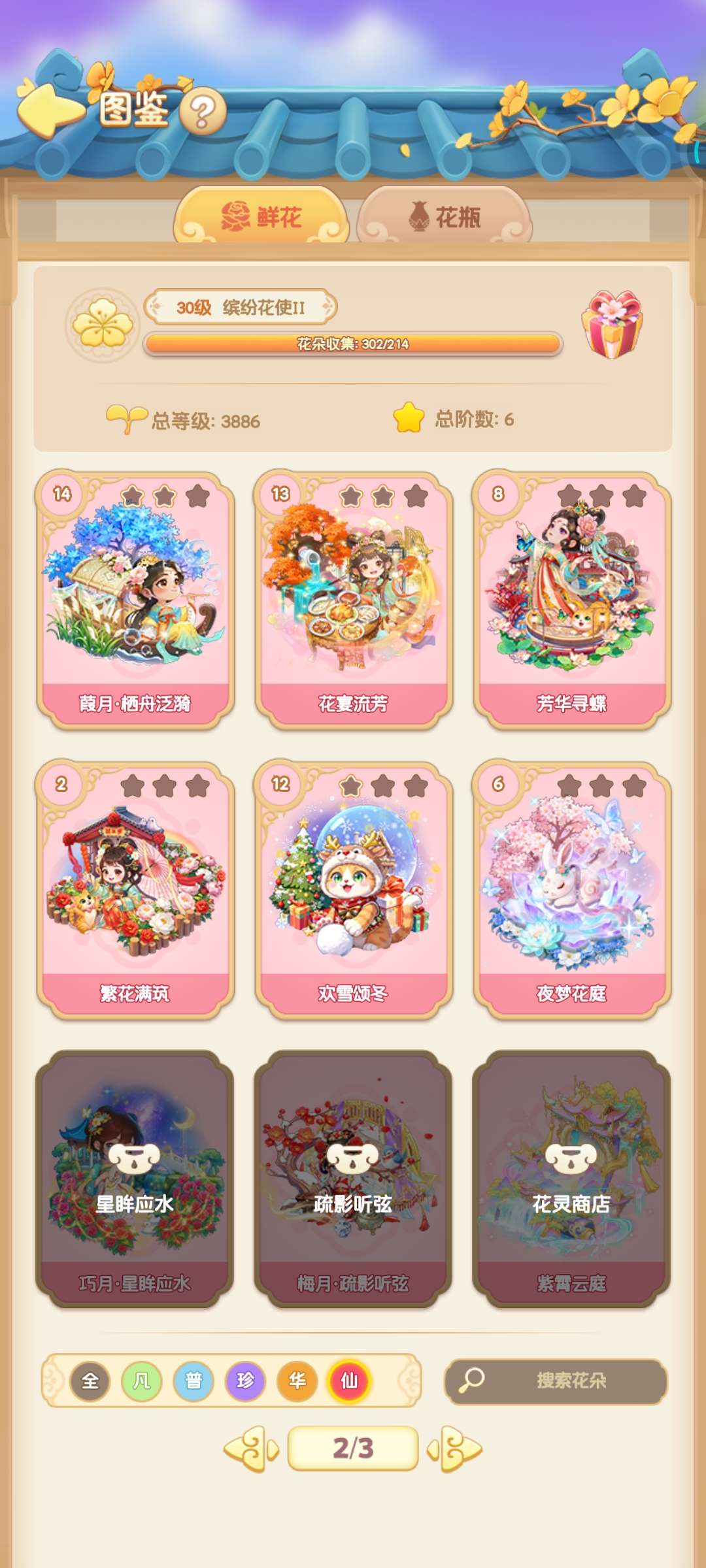Image resolution: width=706 pixels, height=1568 pixels.
Task: View the 芳华寻蝶 card
Action: click(571, 598)
